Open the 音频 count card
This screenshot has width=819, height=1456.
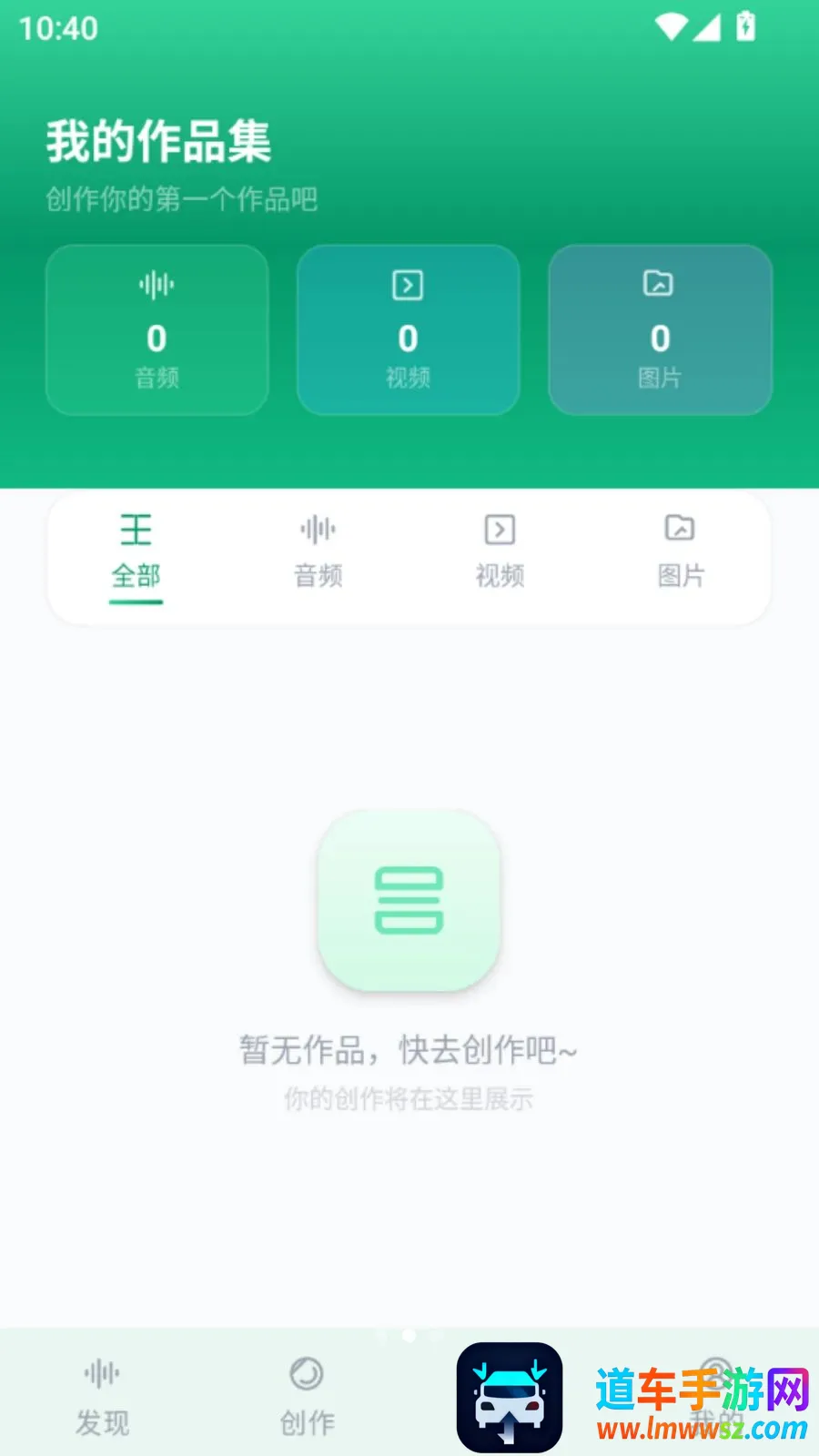click(x=157, y=329)
